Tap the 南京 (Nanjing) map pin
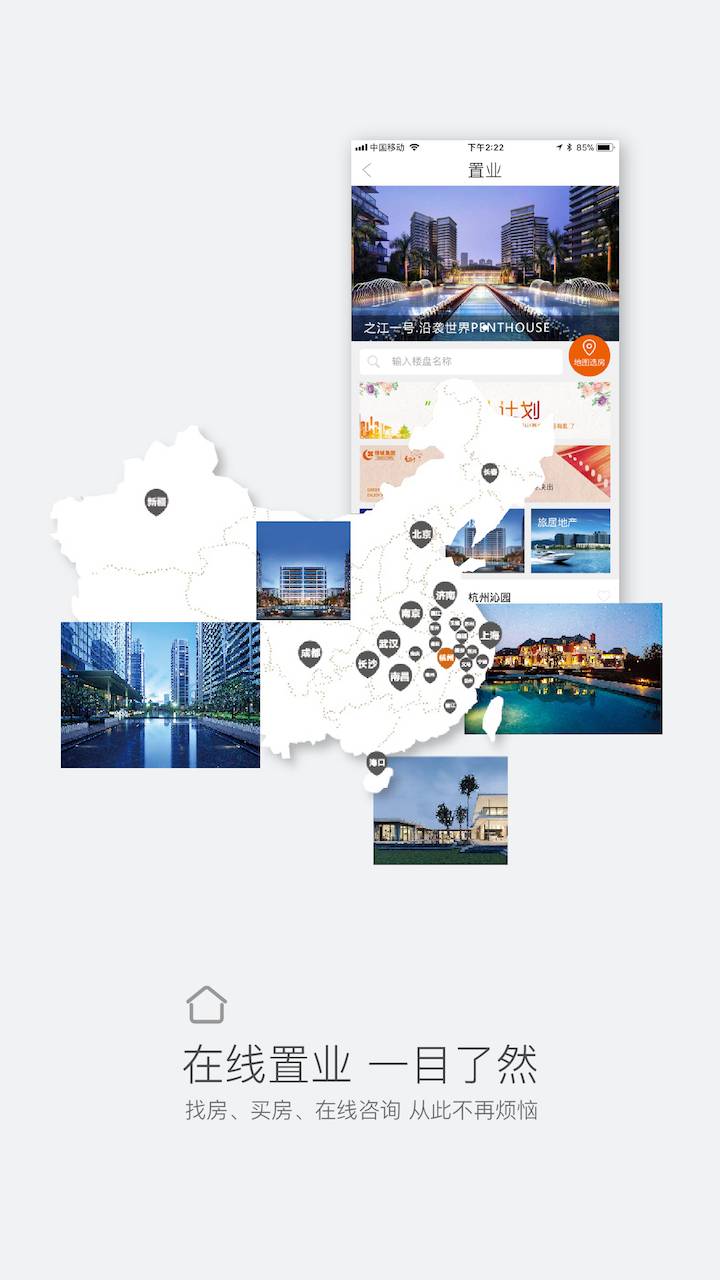 410,613
